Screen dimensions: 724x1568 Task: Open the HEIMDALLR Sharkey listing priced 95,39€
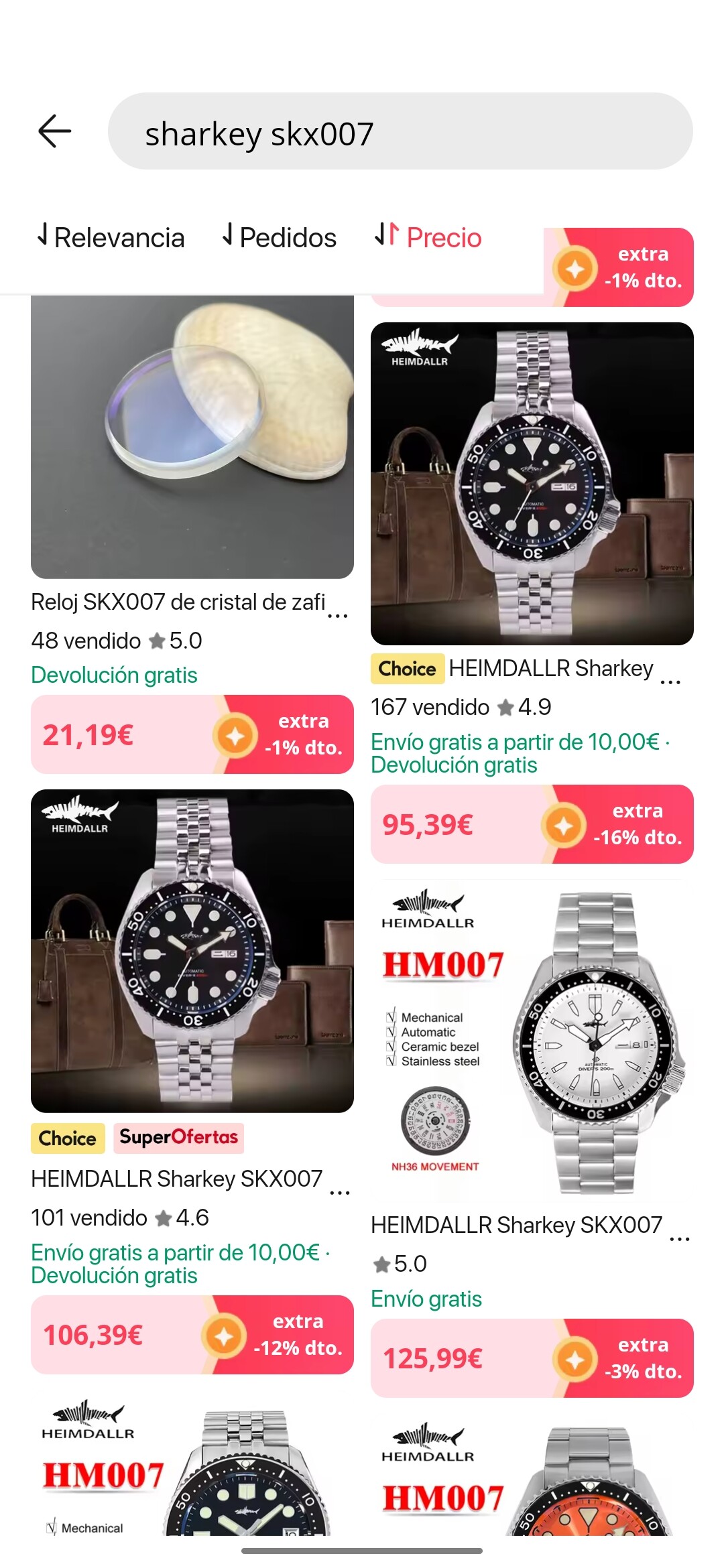point(532,484)
